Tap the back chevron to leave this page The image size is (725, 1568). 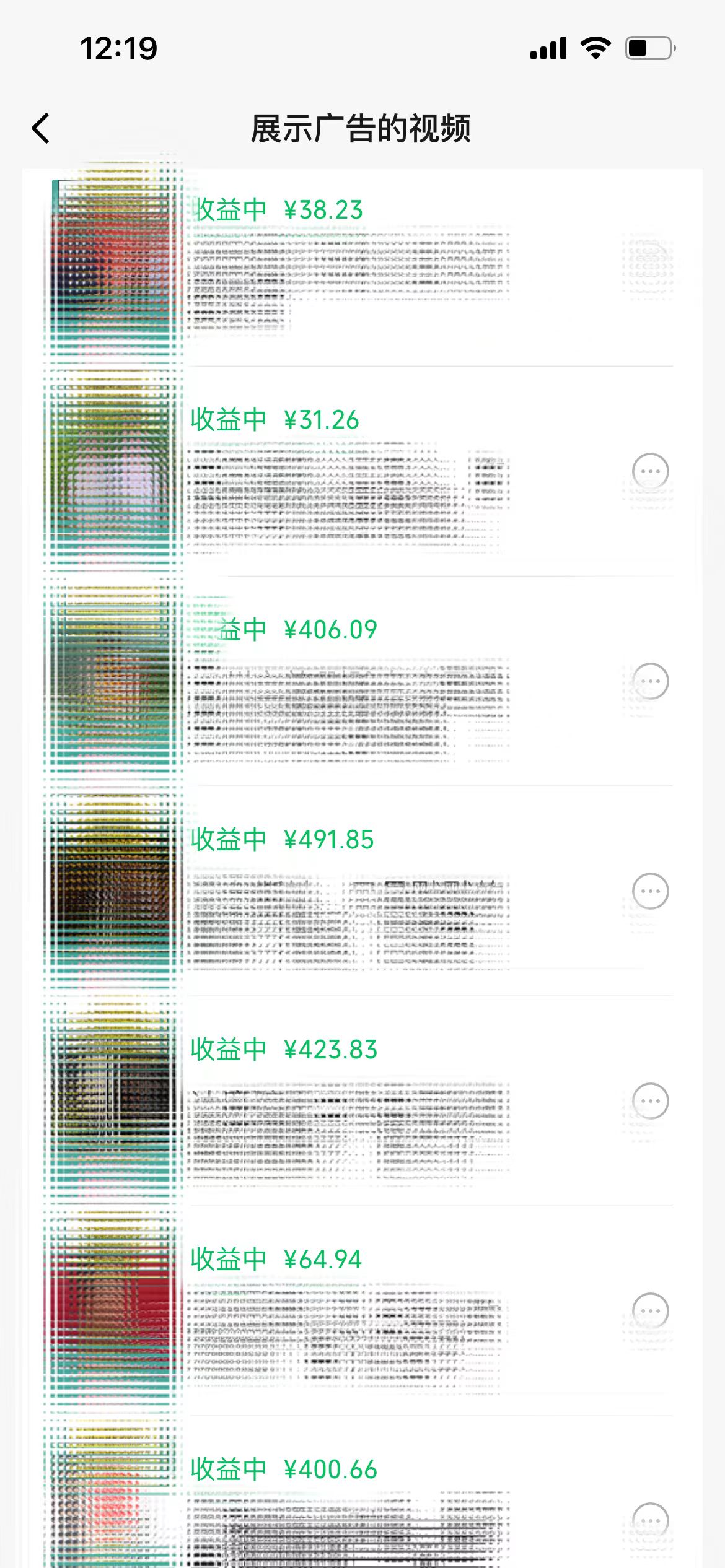[x=41, y=128]
